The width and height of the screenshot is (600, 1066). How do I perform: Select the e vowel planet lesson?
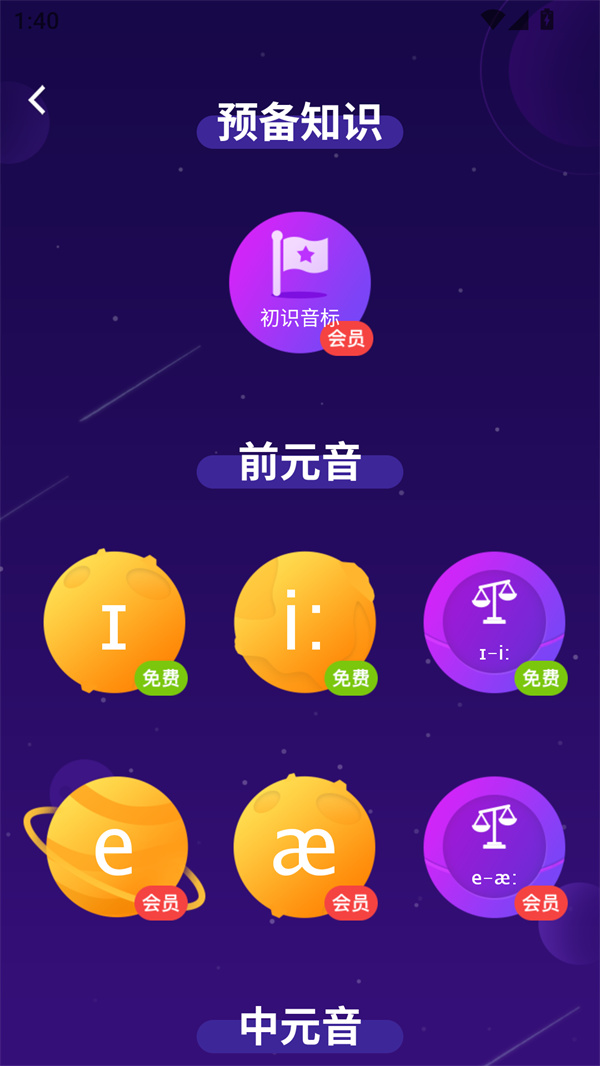[114, 848]
